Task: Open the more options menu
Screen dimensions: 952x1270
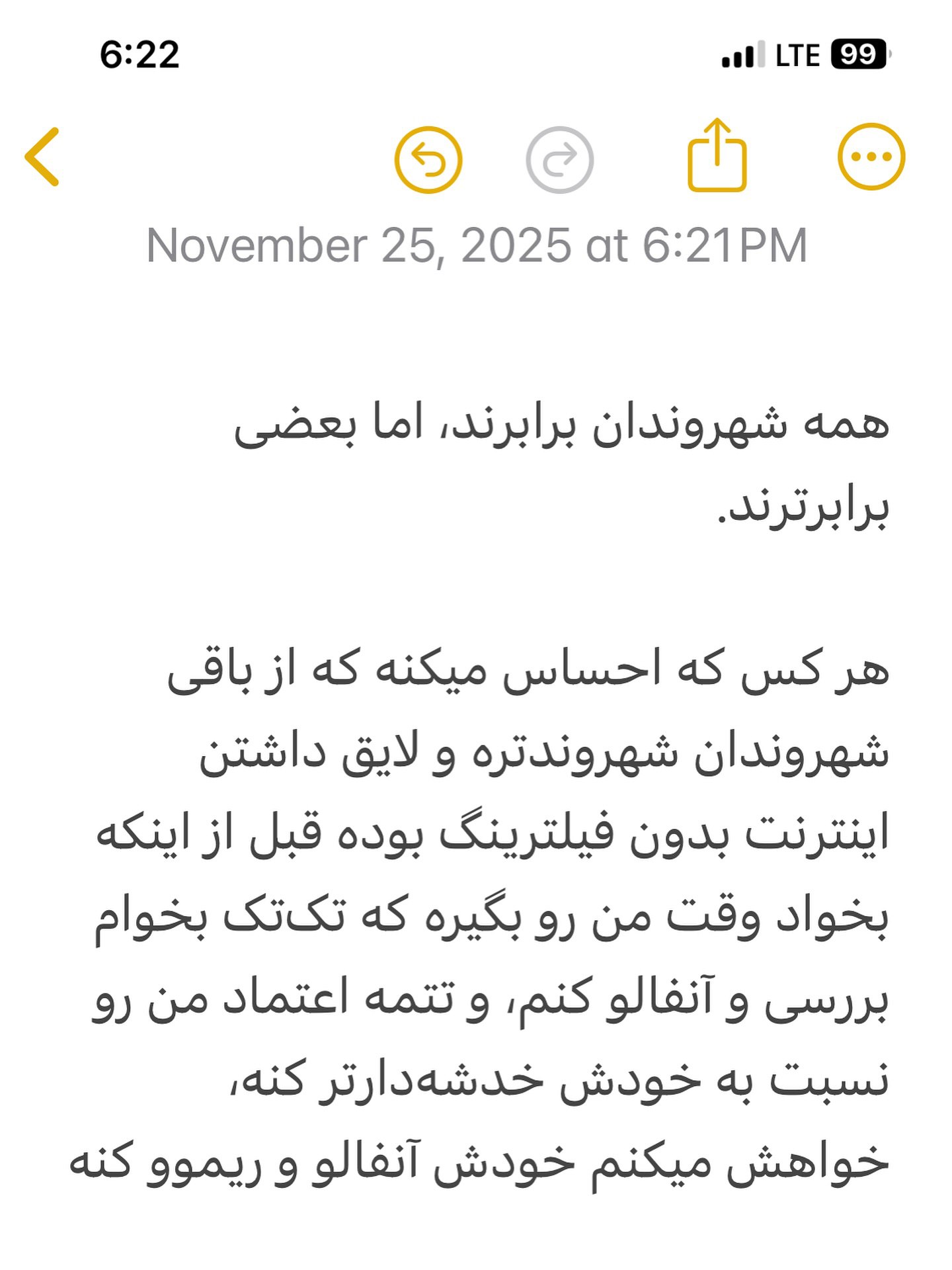Action: click(x=871, y=157)
